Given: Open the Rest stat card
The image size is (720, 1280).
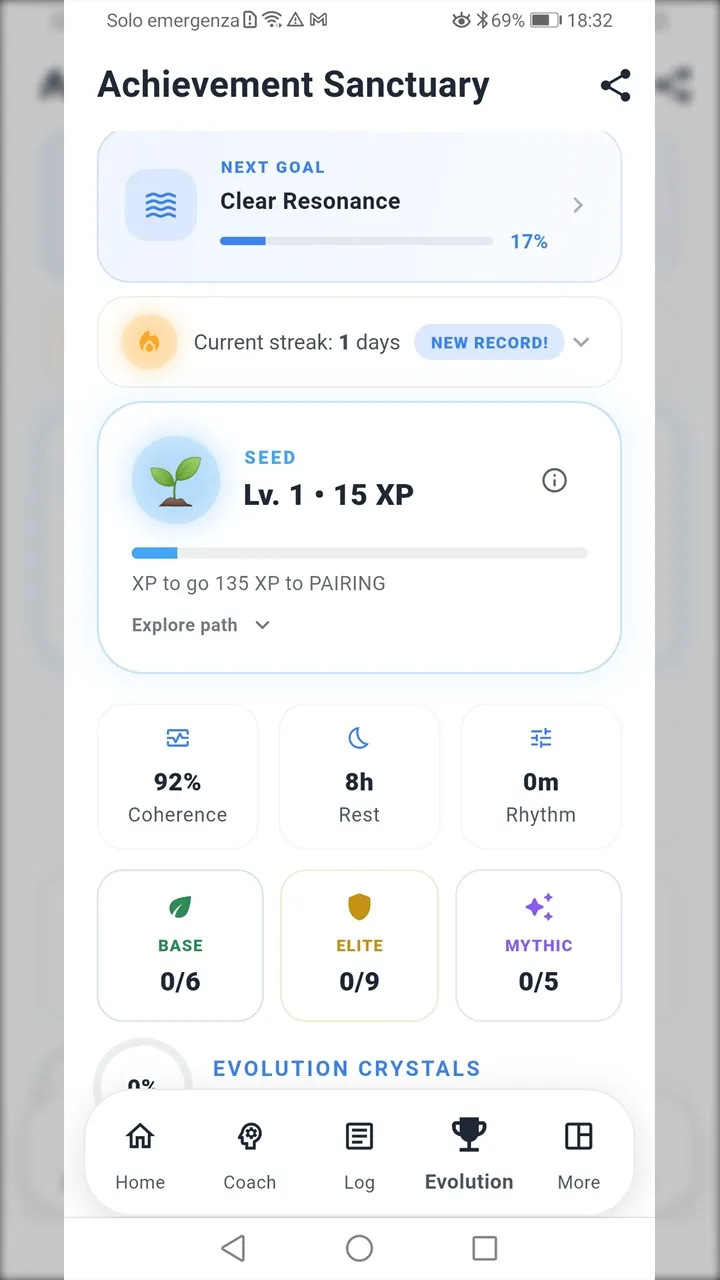Looking at the screenshot, I should [359, 777].
